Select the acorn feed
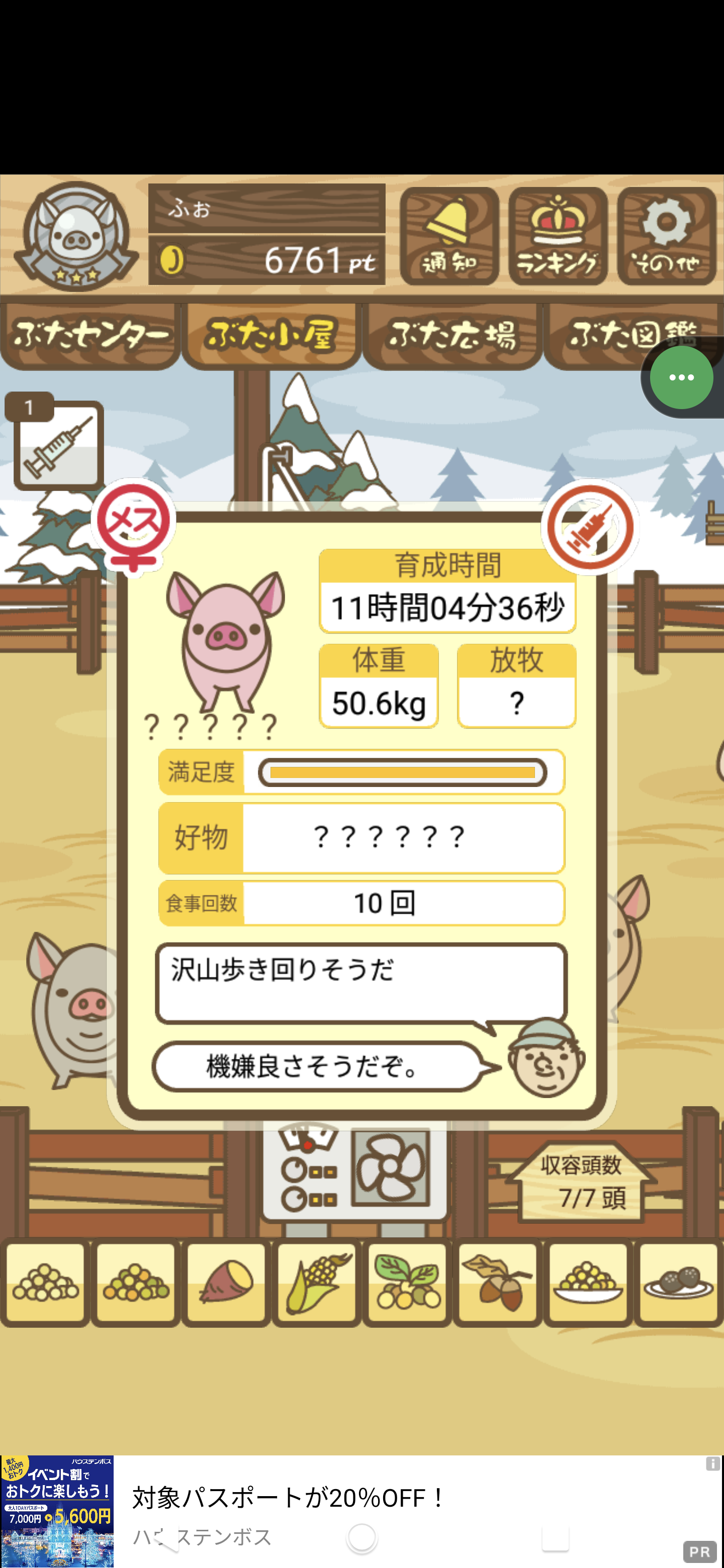 [x=497, y=1283]
